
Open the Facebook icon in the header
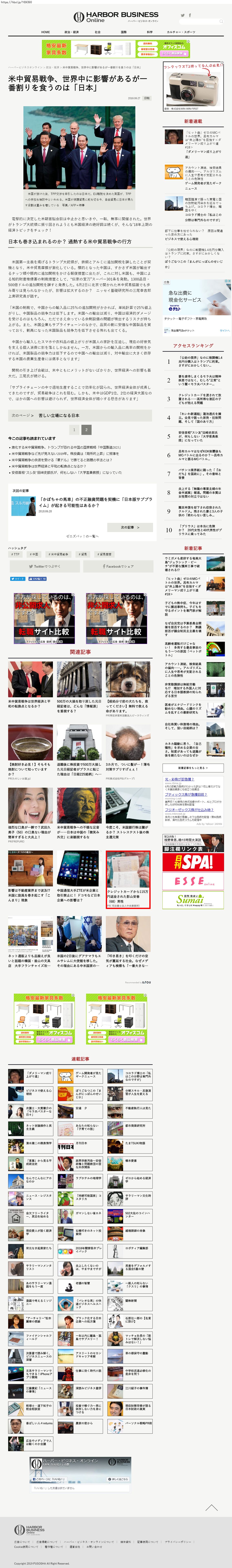point(190,15)
